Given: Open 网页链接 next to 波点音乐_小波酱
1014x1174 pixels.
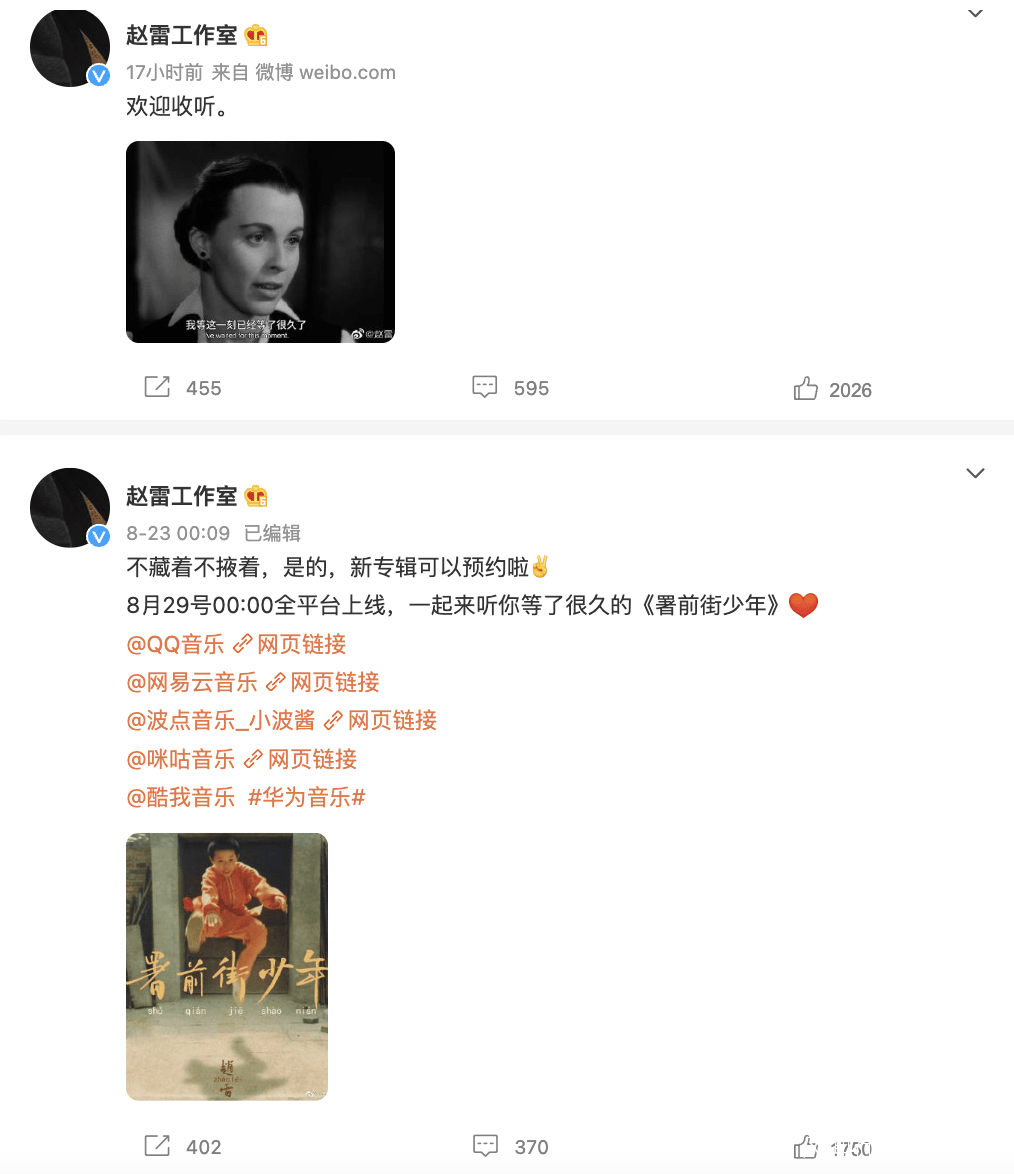Looking at the screenshot, I should (391, 720).
